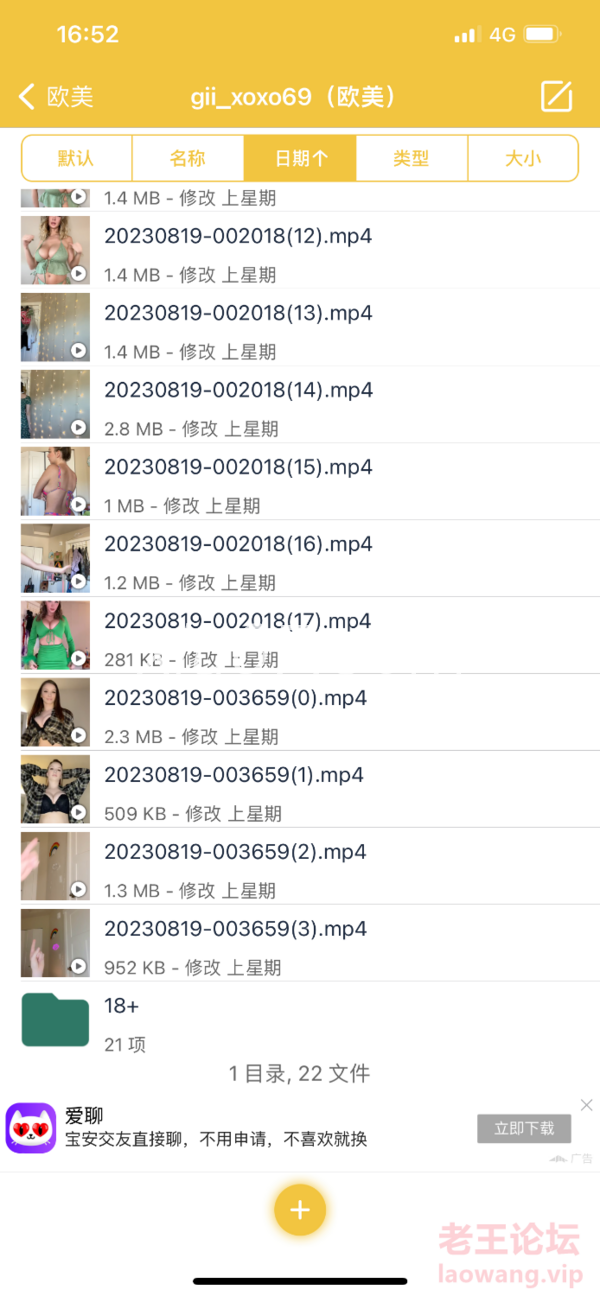
Task: Open file 20230819-003659(1).mp4
Action: 233,776
